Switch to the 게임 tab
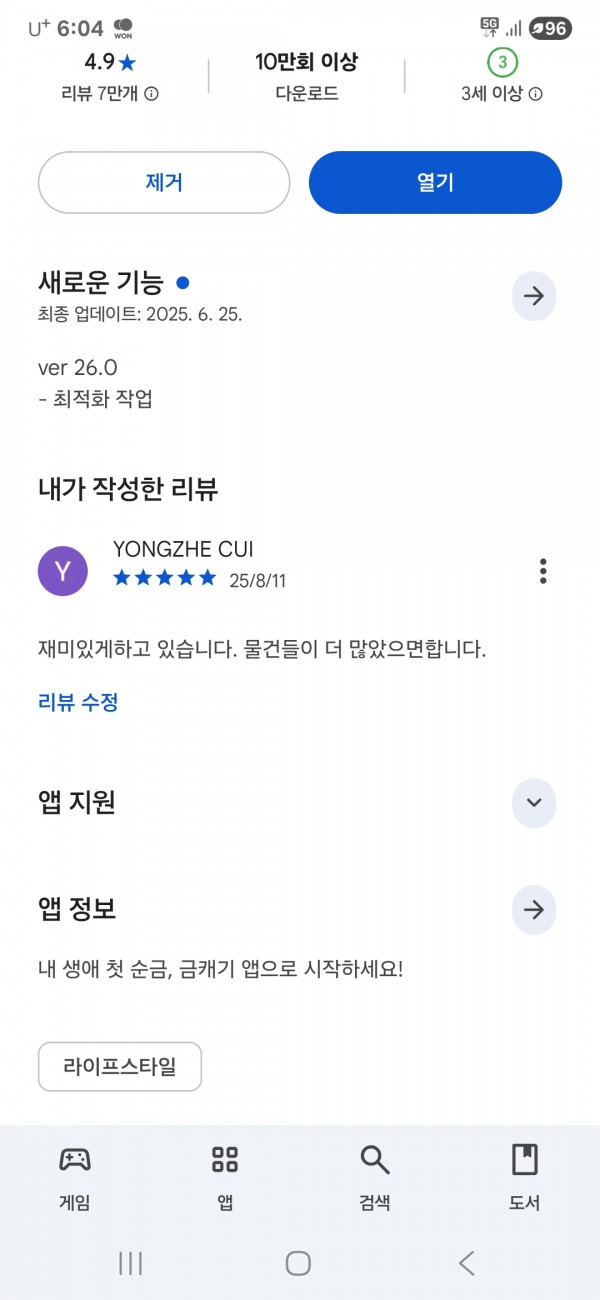Viewport: 600px width, 1300px height. pos(75,1177)
